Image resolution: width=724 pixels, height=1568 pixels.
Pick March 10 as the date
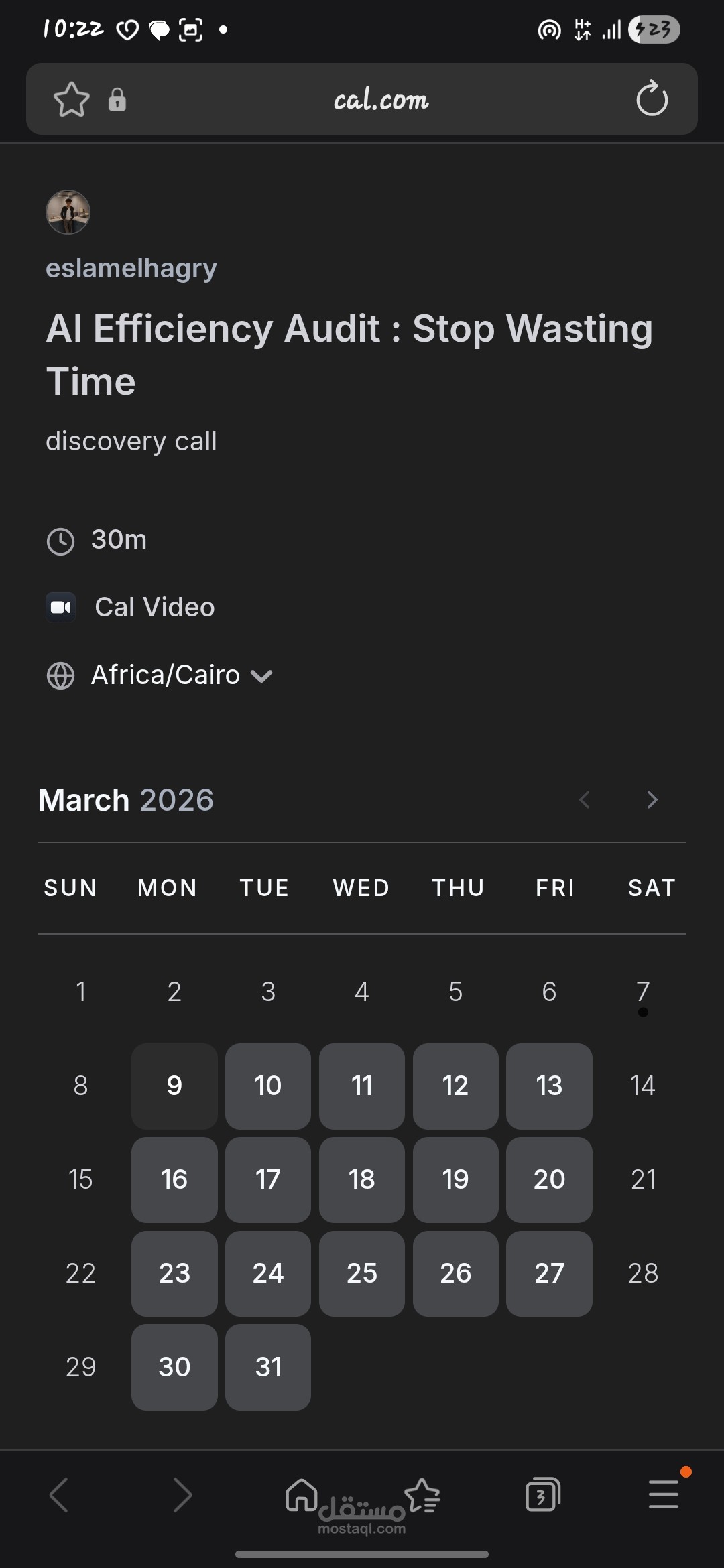coord(268,1086)
